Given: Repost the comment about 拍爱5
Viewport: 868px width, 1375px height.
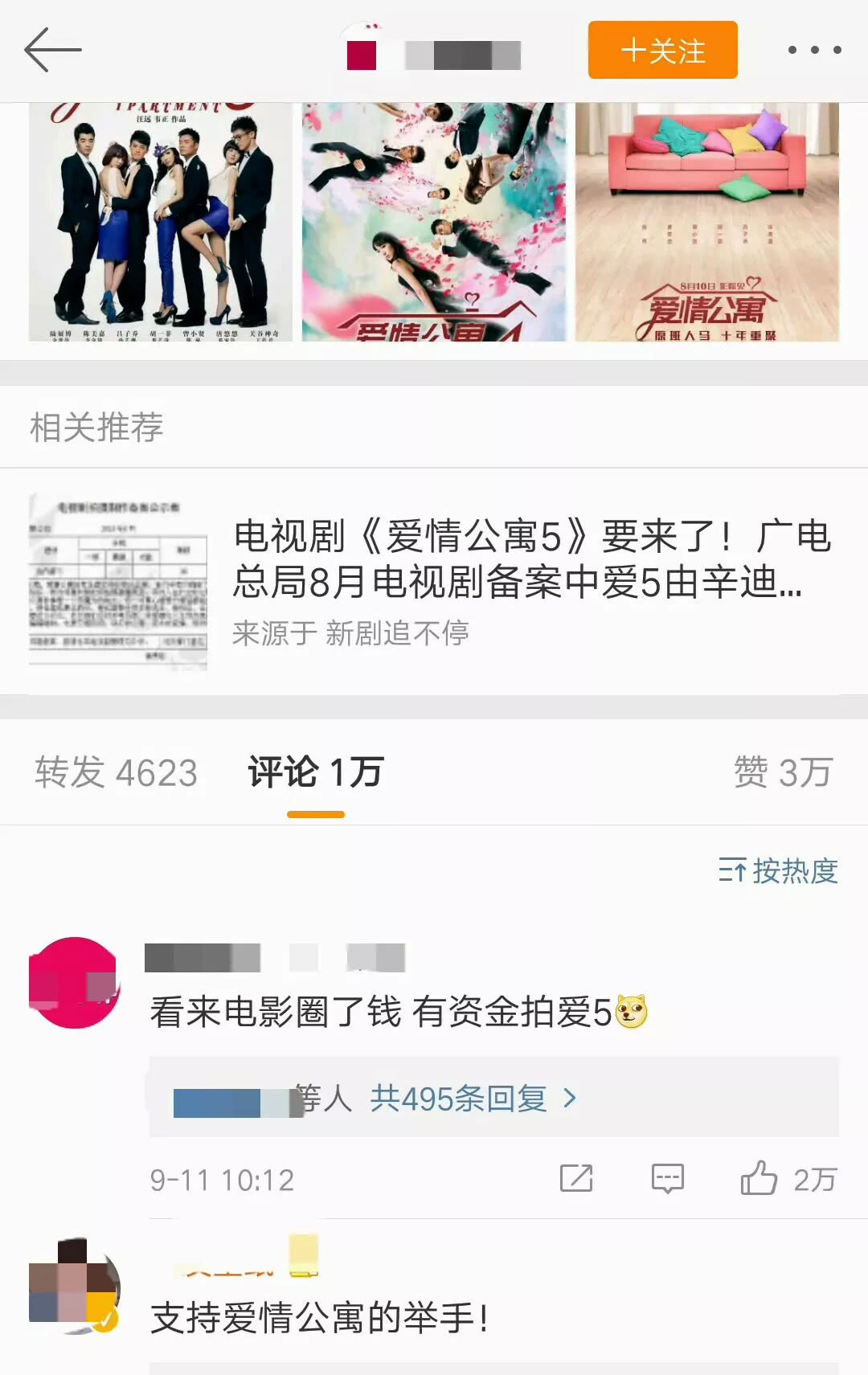Looking at the screenshot, I should point(576,1179).
